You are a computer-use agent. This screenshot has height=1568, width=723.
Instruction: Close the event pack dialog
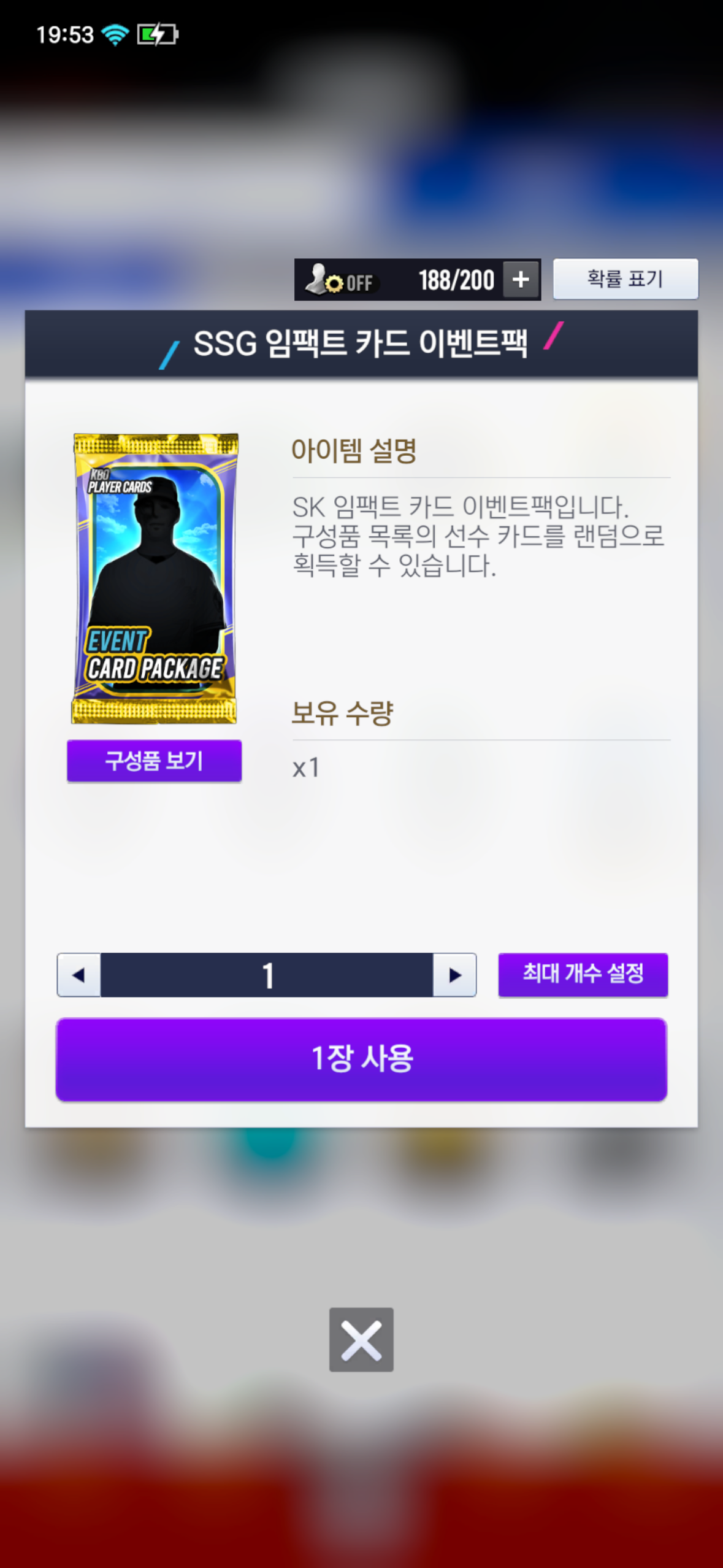click(x=361, y=1340)
